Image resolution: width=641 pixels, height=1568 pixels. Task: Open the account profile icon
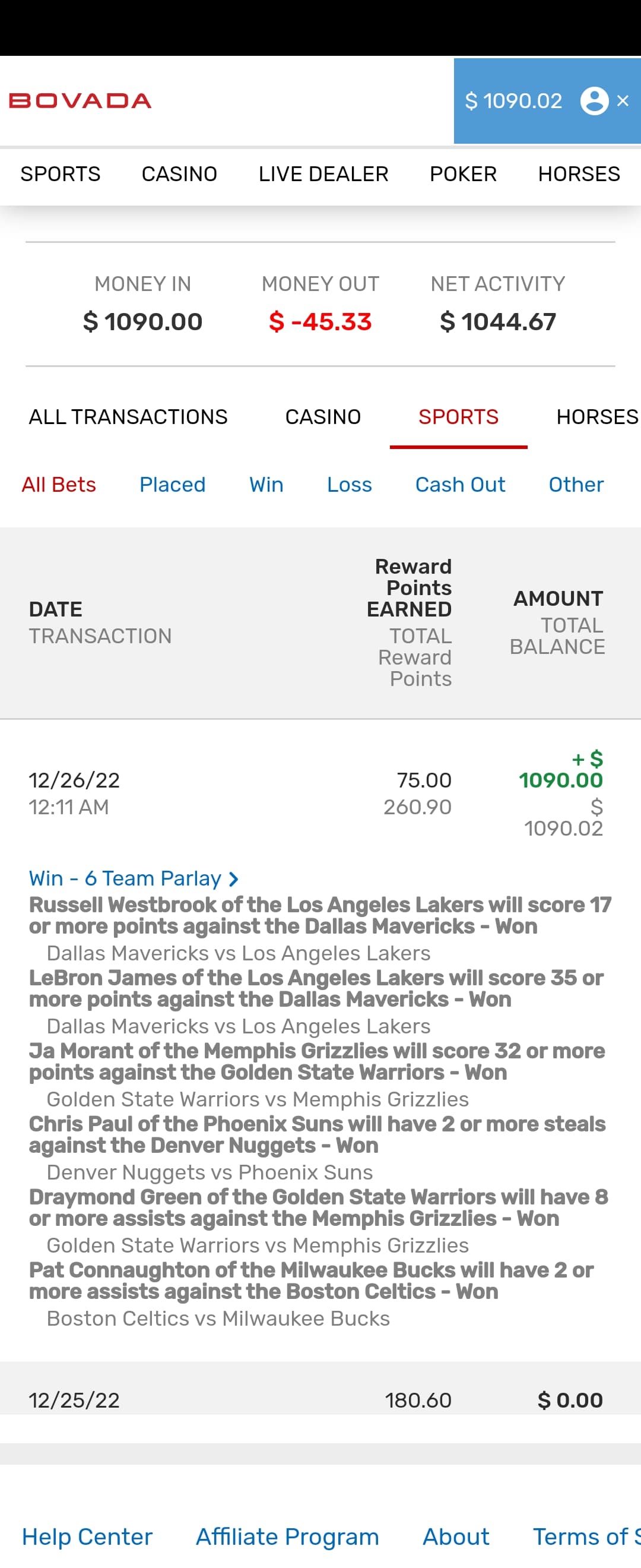pyautogui.click(x=594, y=101)
